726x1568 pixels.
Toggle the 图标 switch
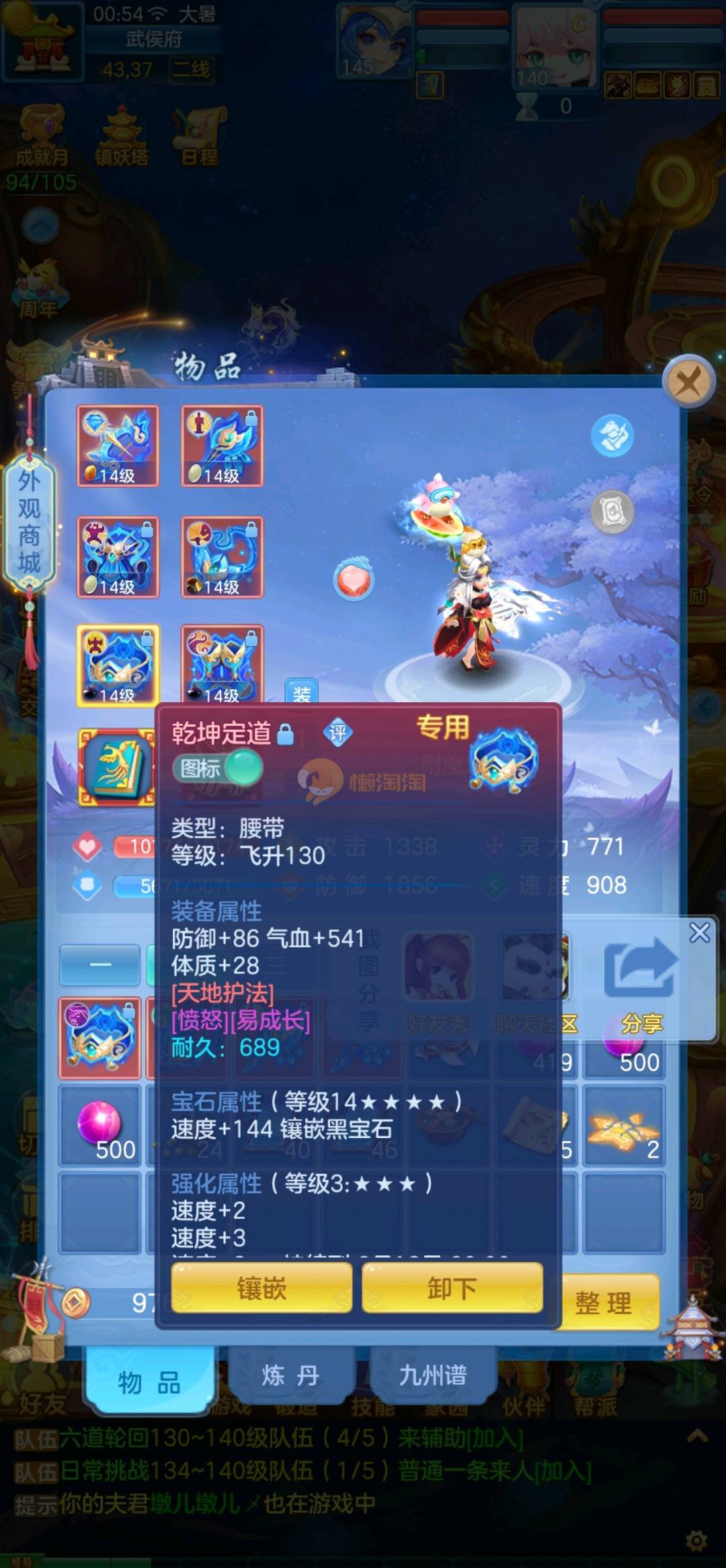point(218,768)
